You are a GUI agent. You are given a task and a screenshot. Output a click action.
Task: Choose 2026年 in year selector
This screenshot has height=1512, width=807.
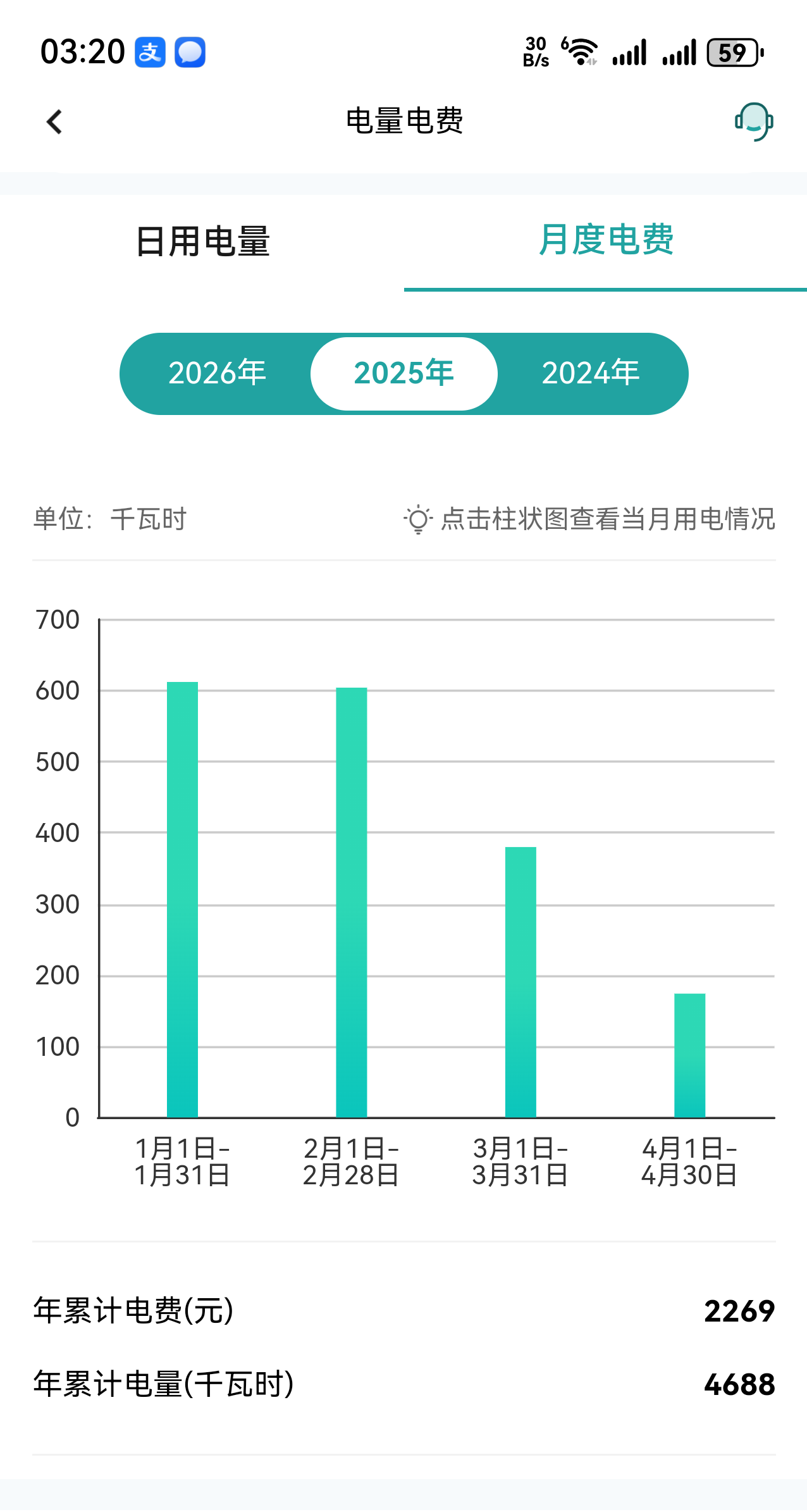tap(217, 373)
